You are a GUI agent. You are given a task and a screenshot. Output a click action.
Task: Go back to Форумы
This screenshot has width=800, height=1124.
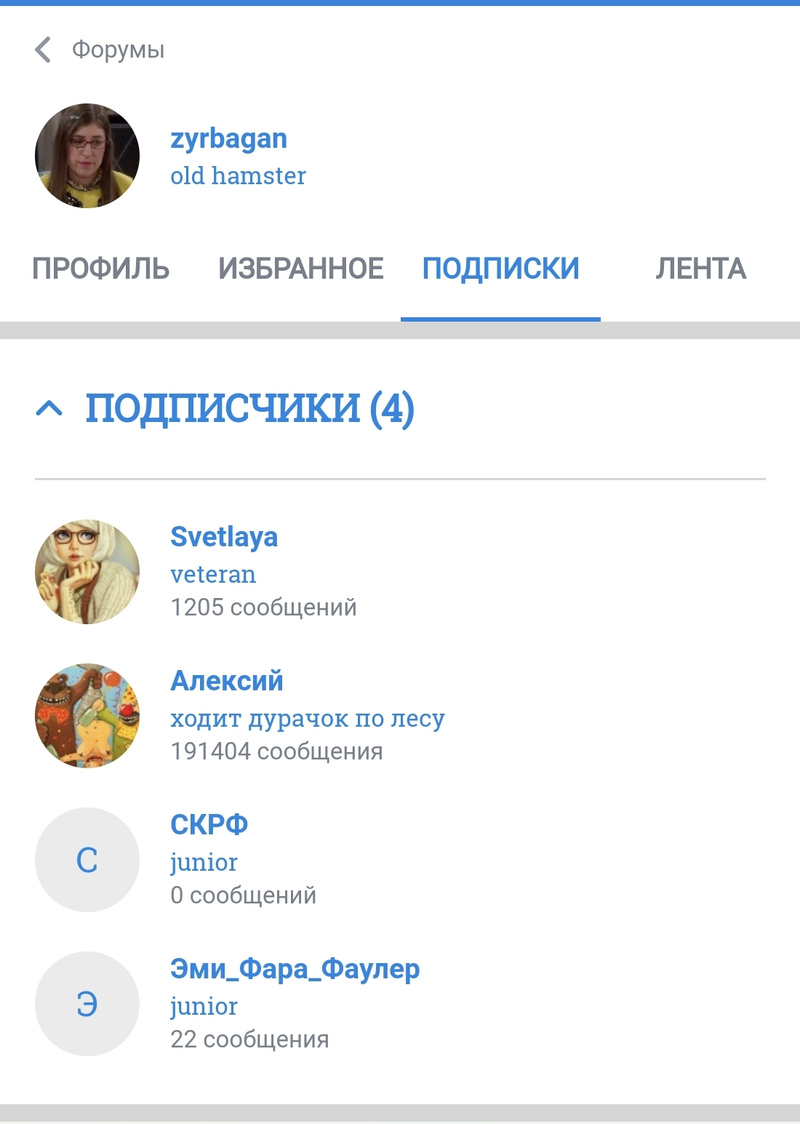click(98, 50)
